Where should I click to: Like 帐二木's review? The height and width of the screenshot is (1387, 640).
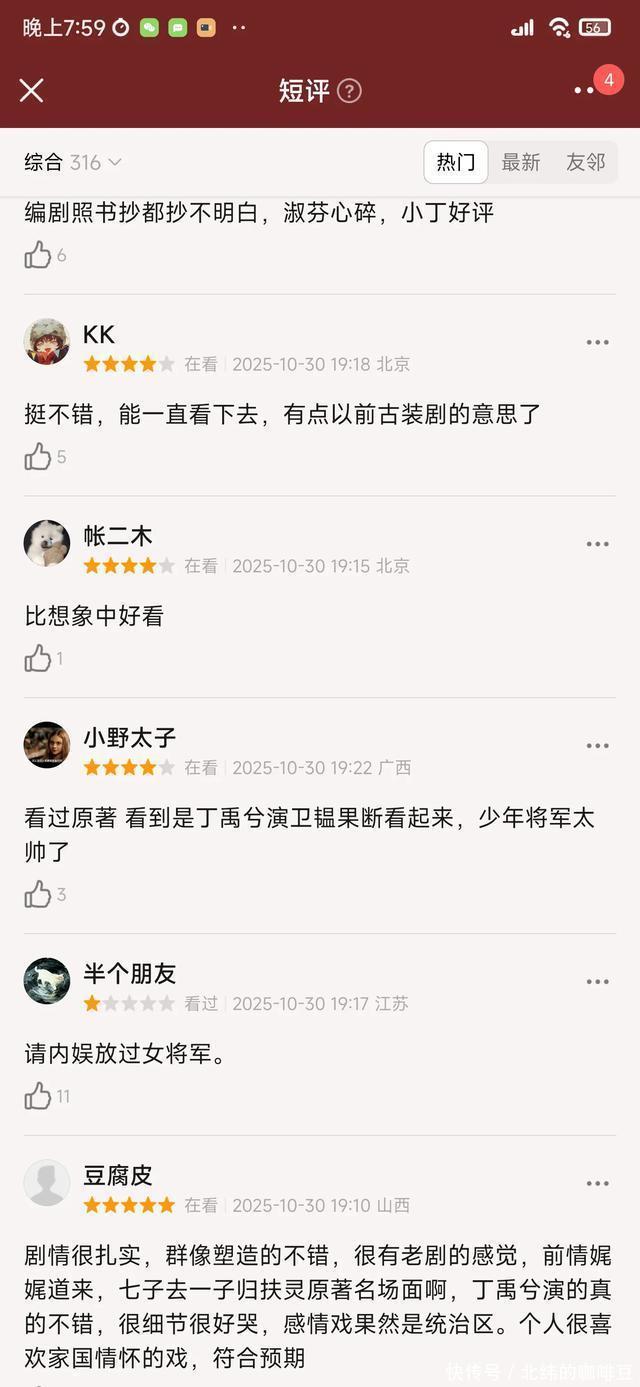tap(38, 658)
